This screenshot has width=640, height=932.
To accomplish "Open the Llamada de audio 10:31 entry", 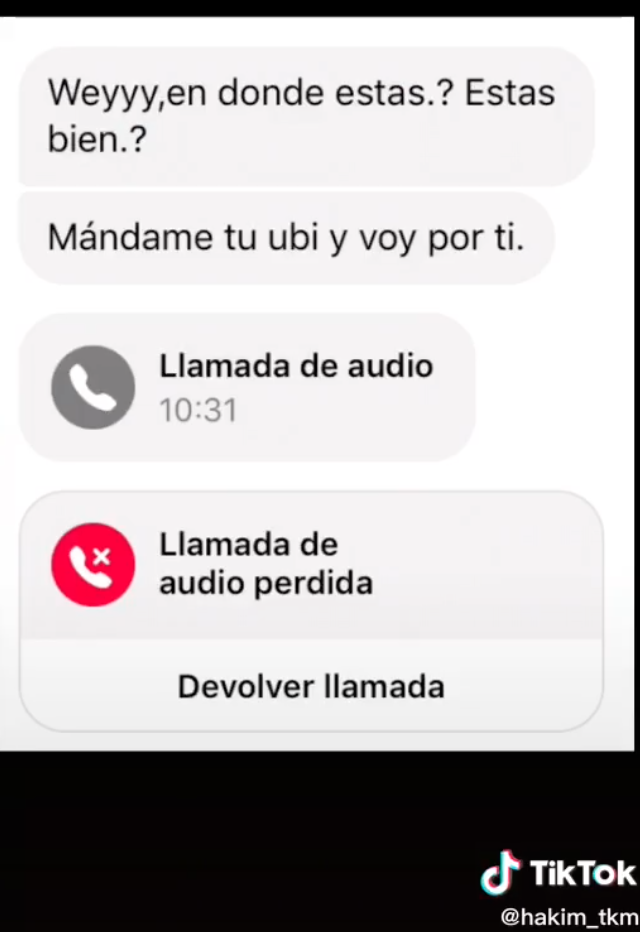I will point(247,387).
